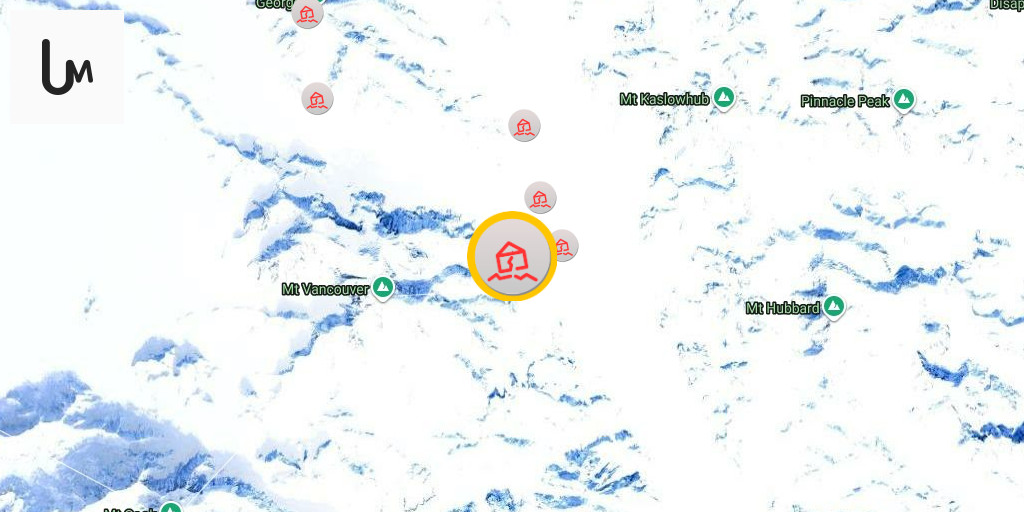This screenshot has height=512, width=1024.
Task: Open the Pinnacle Peak map marker
Action: [x=903, y=99]
